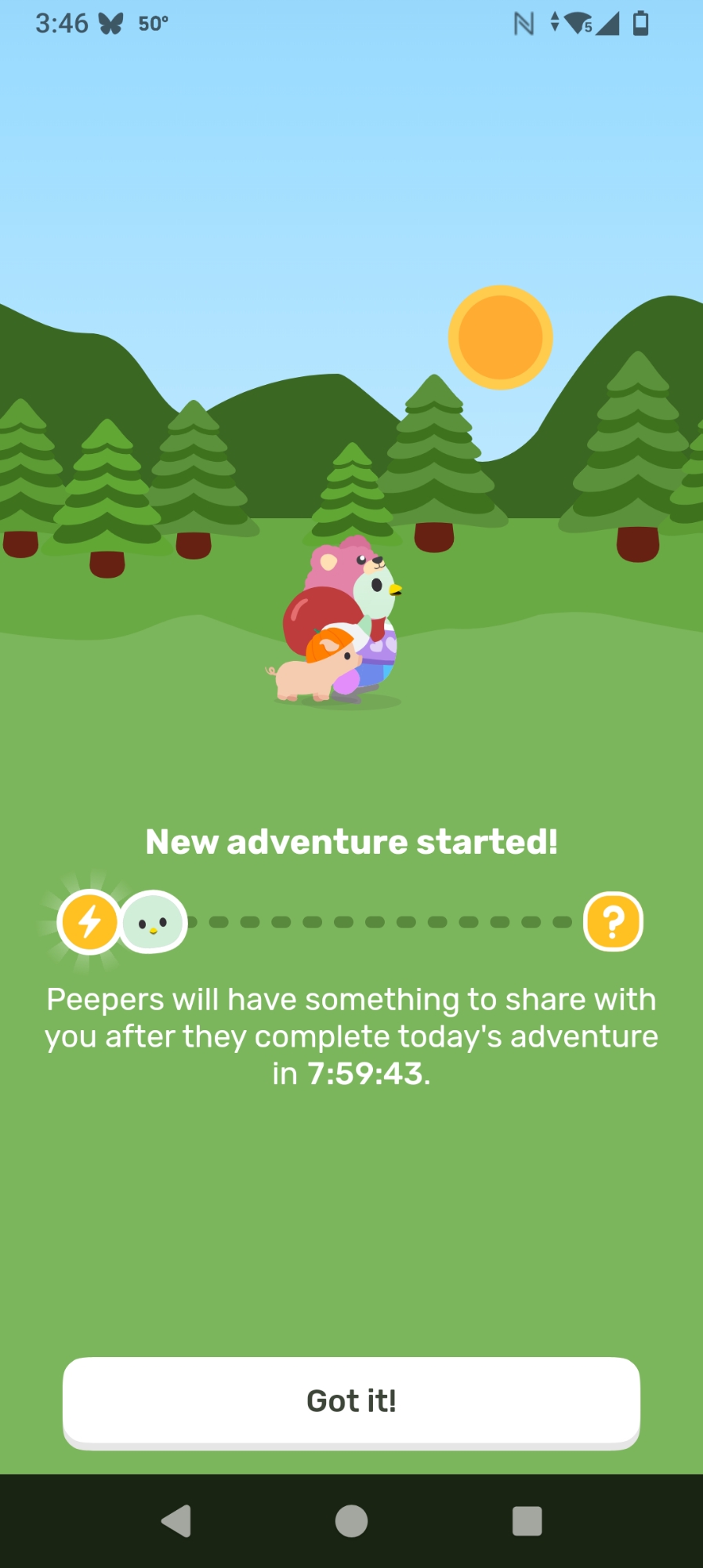Screen dimensions: 703x1568
Task: Tap the Got it! button
Action: click(x=351, y=1401)
